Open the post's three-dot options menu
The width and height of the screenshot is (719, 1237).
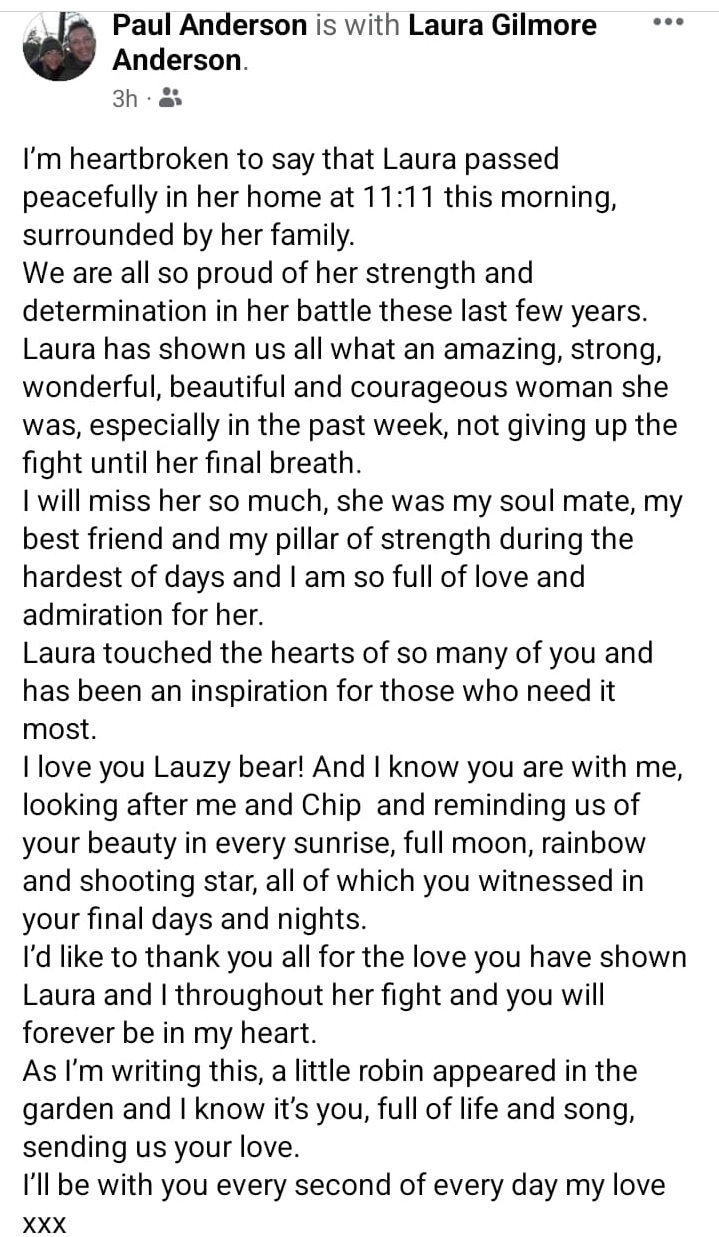tap(666, 22)
